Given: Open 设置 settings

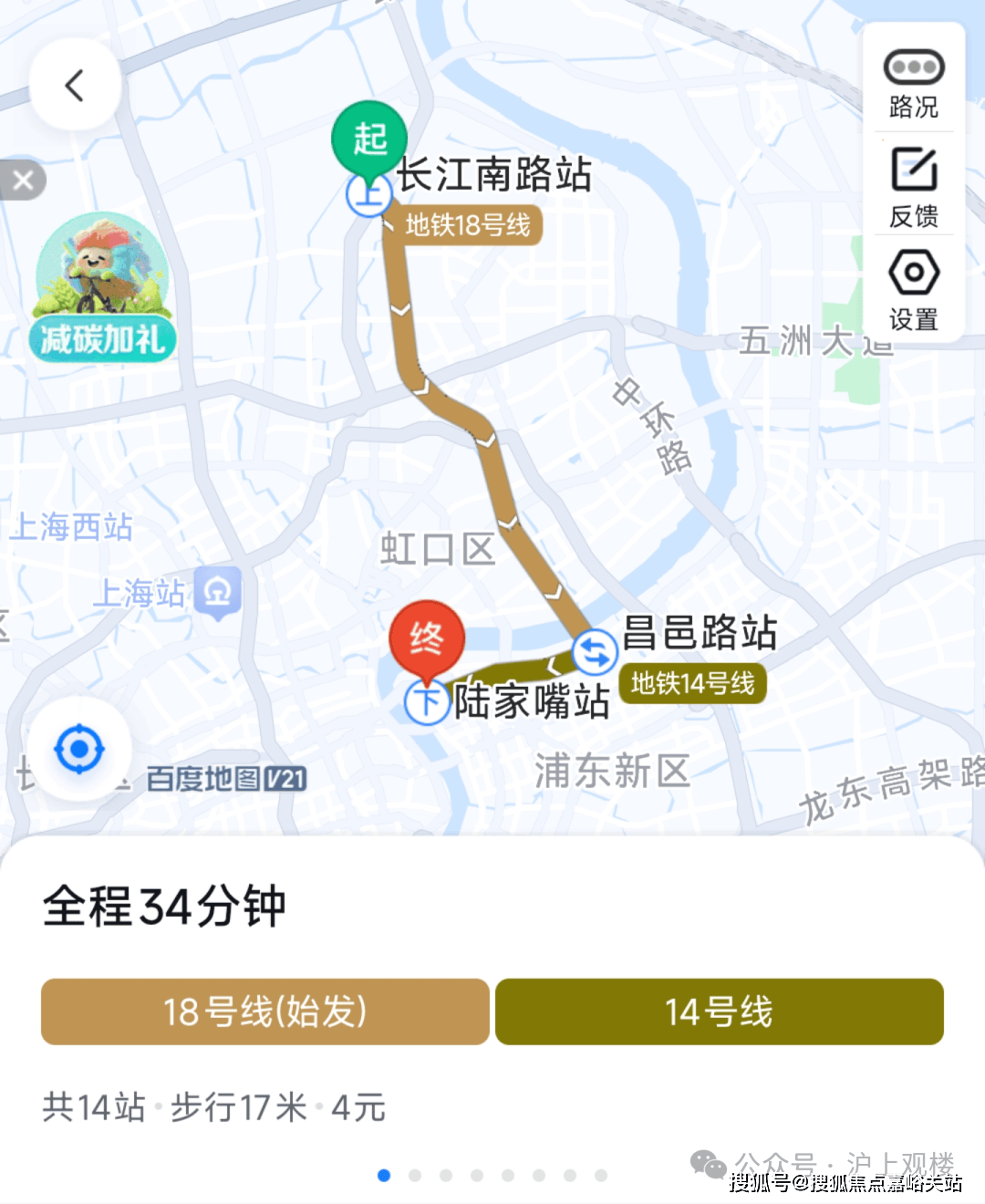Looking at the screenshot, I should pyautogui.click(x=913, y=289).
